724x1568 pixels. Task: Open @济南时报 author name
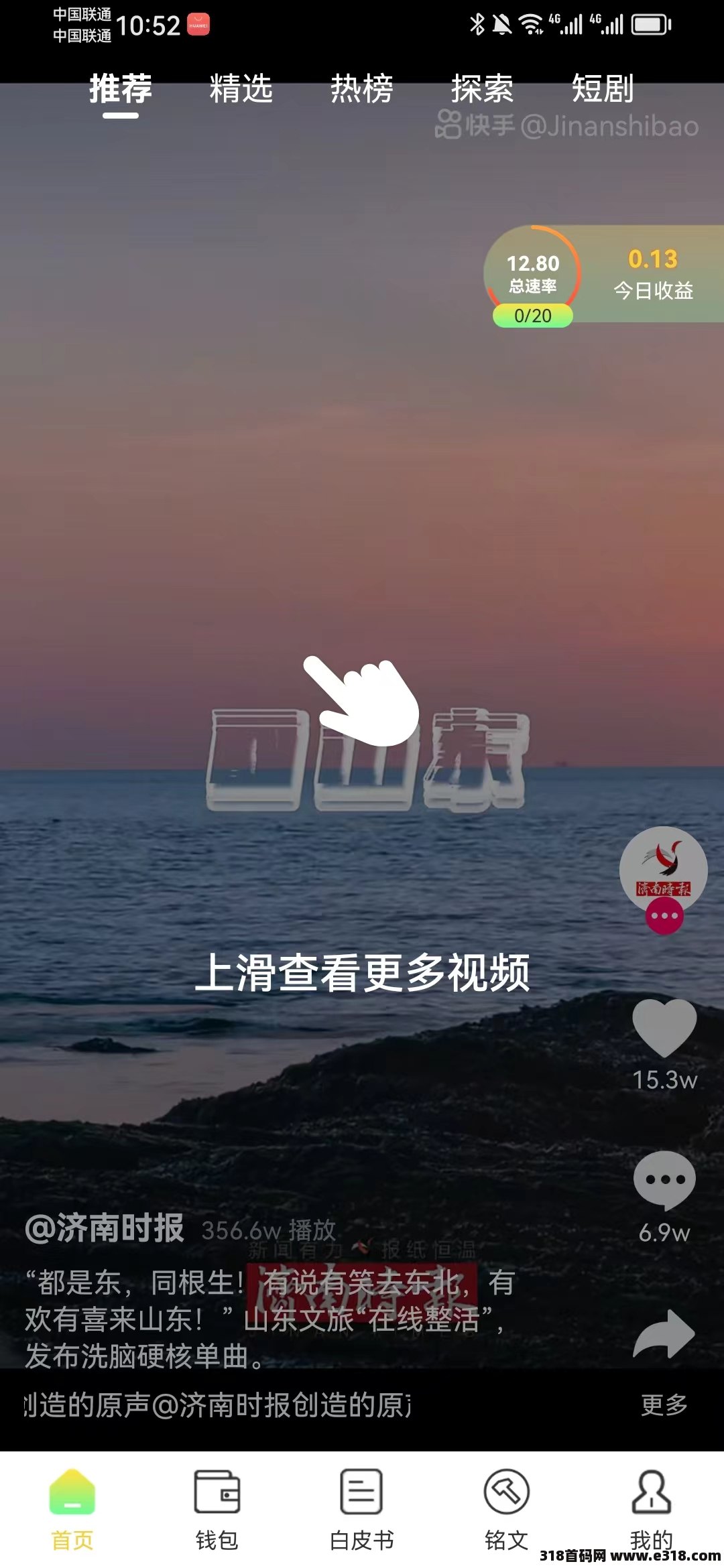click(105, 1228)
